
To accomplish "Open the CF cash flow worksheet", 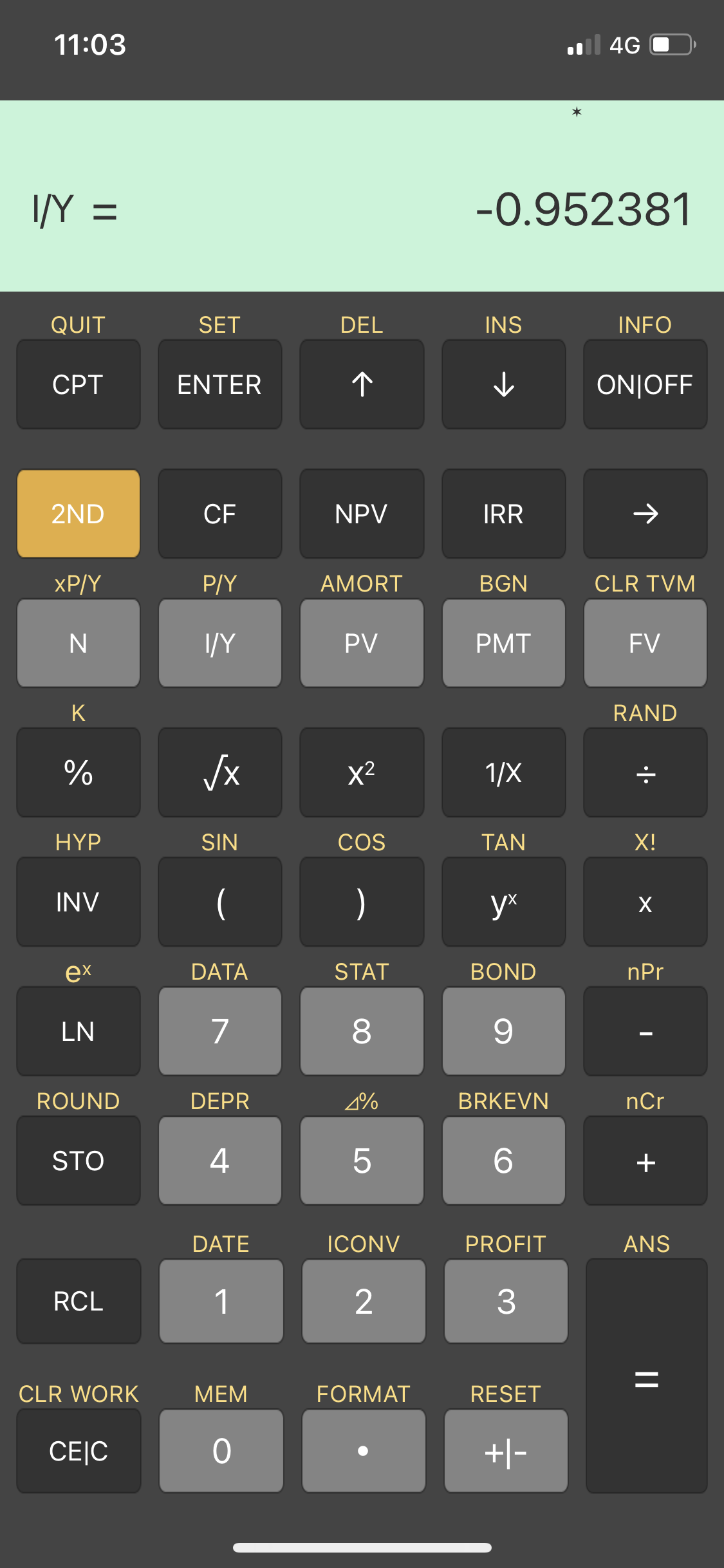I will (x=219, y=514).
